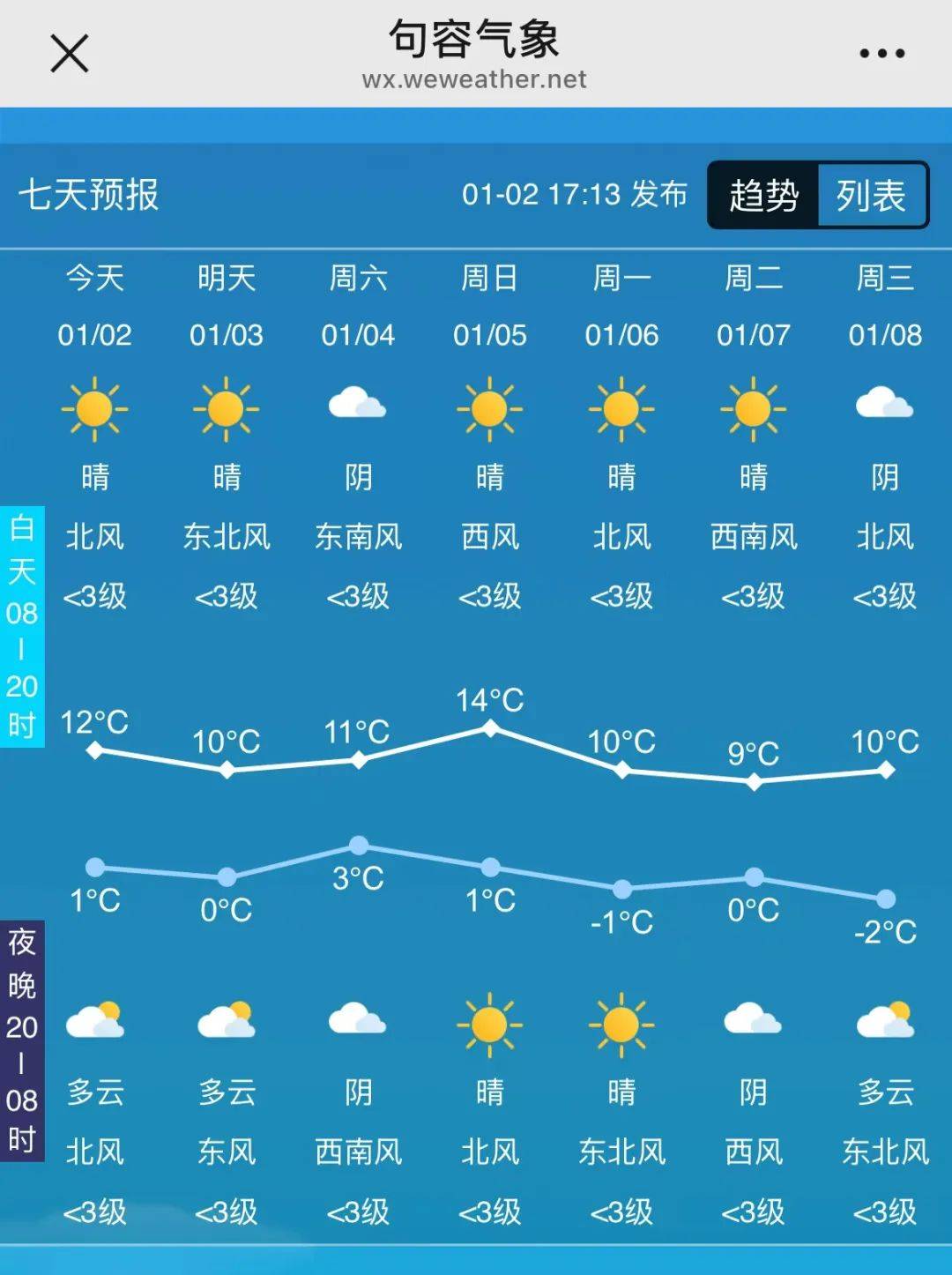Screen dimensions: 952x1275
Task: Switch to the 列表 list view
Action: tap(871, 195)
